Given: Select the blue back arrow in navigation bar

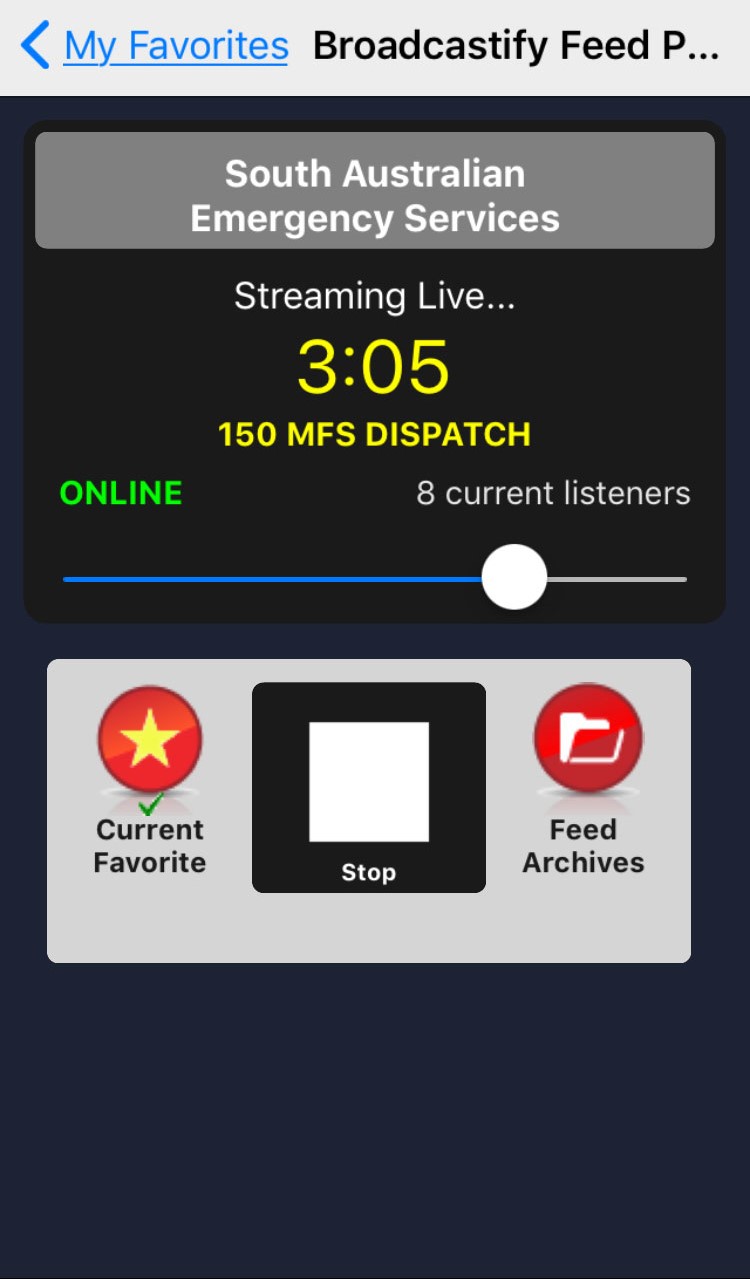Looking at the screenshot, I should pos(33,45).
